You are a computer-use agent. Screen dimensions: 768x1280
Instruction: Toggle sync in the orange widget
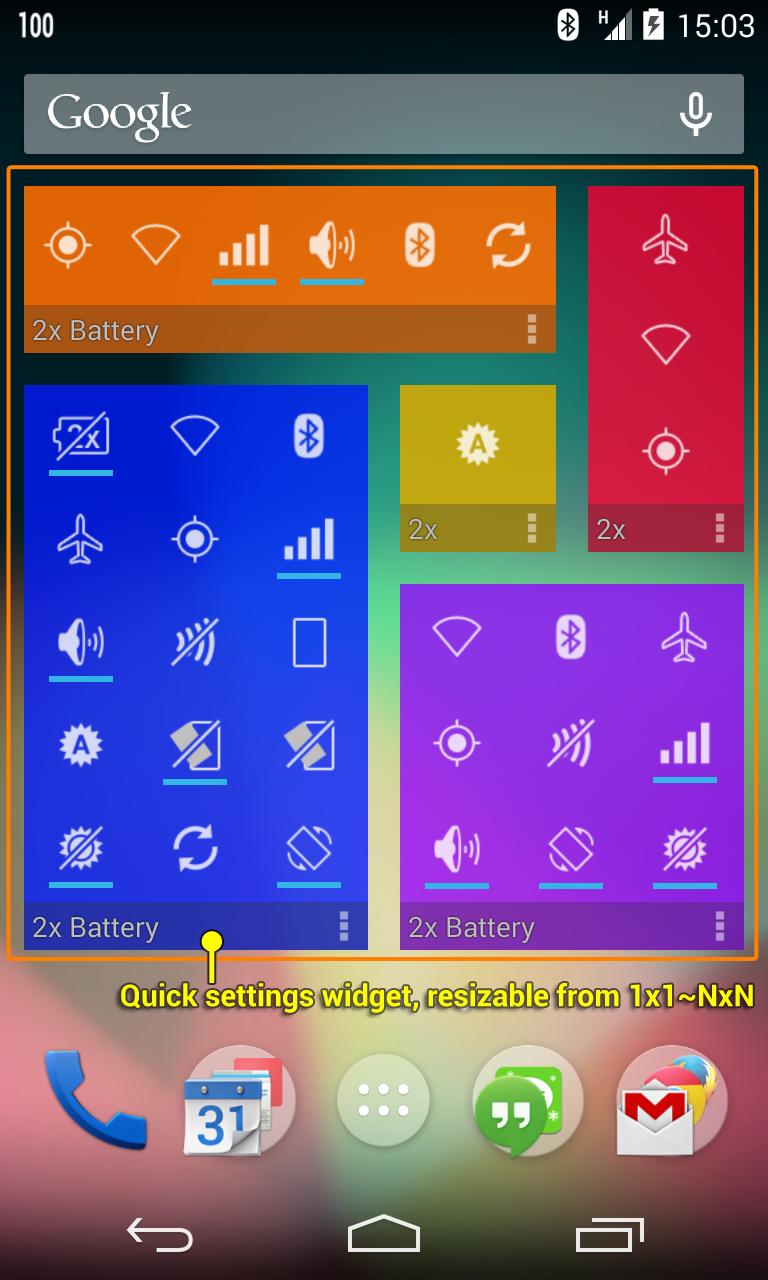508,245
